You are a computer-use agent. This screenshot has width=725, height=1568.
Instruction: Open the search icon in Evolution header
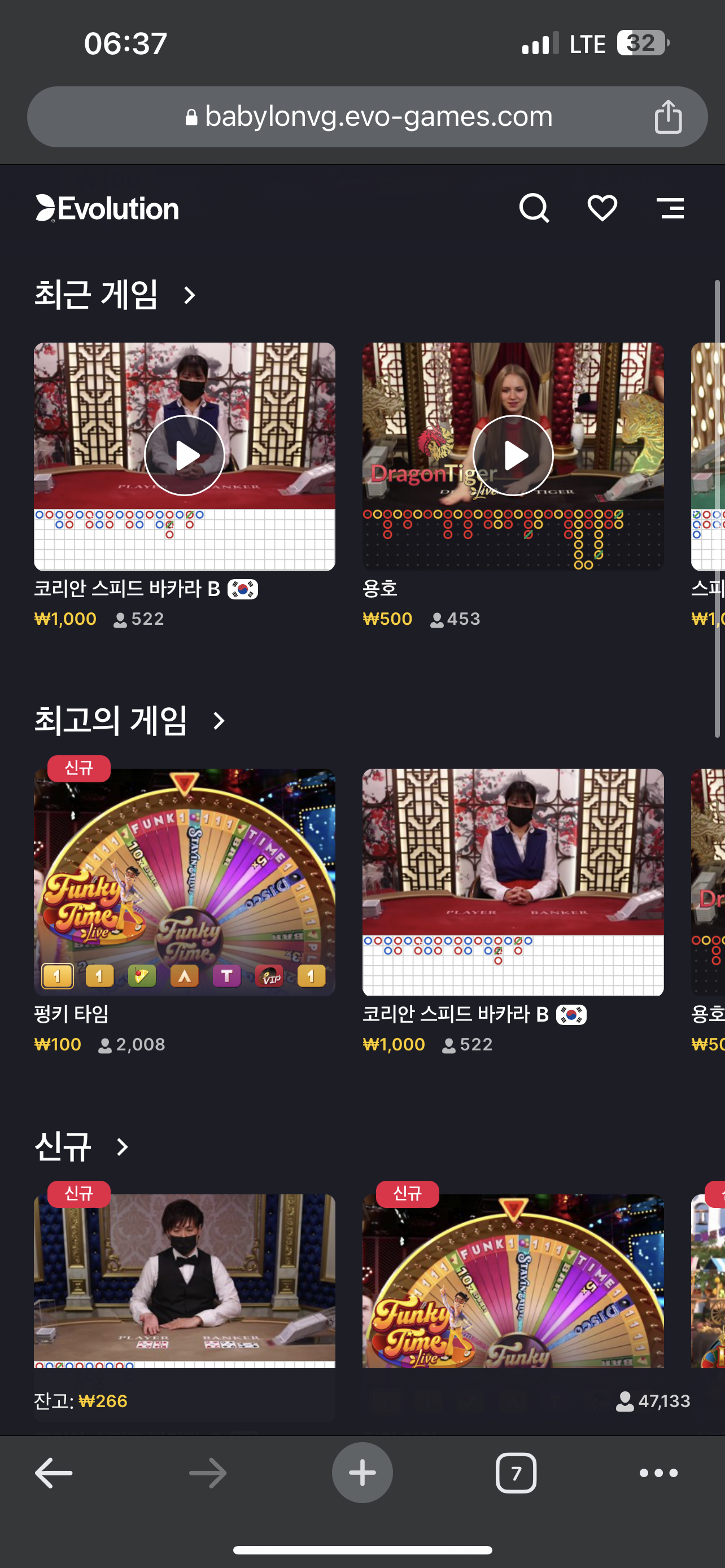[534, 208]
